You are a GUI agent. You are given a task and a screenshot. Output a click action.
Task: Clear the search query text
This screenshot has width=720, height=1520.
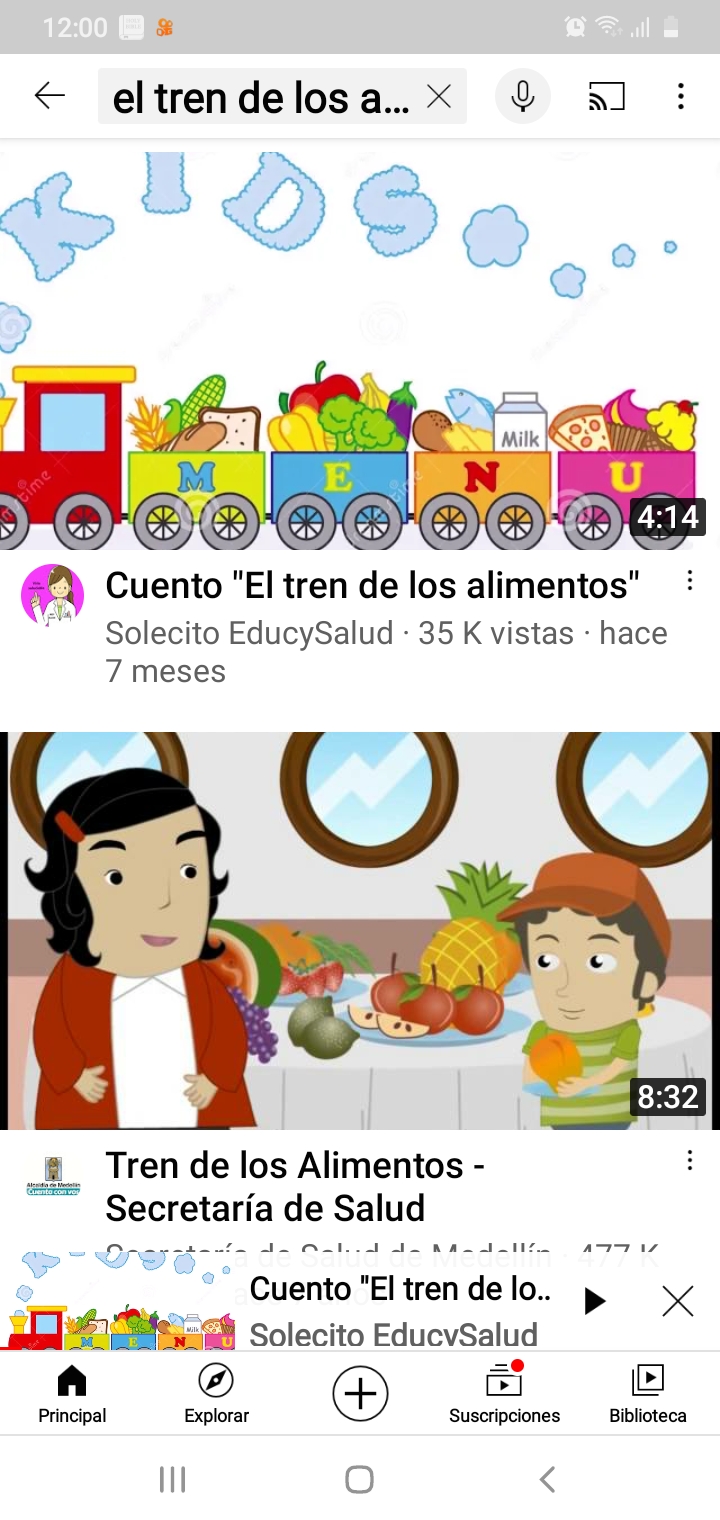pos(438,96)
